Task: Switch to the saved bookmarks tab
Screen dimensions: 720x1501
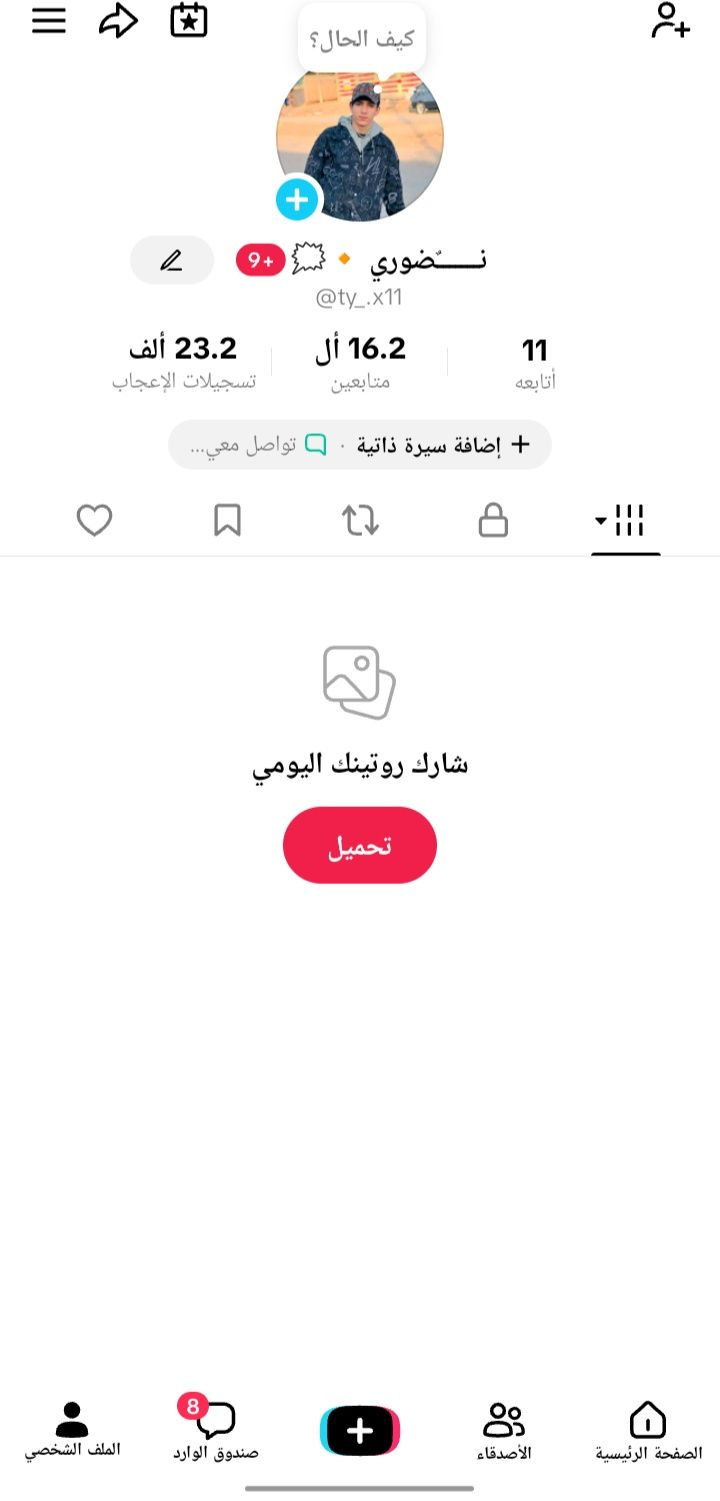Action: click(227, 521)
